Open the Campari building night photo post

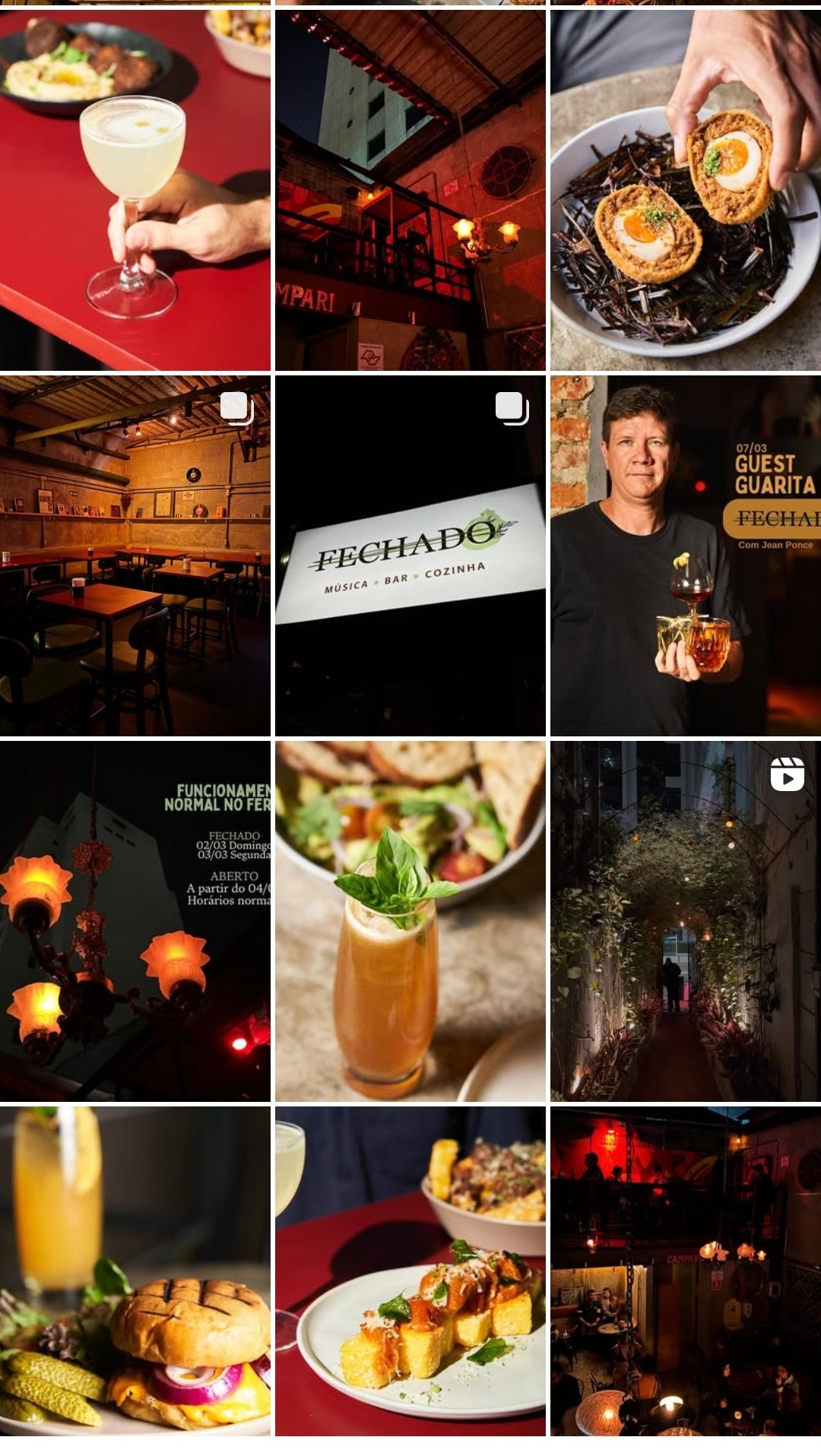click(410, 190)
